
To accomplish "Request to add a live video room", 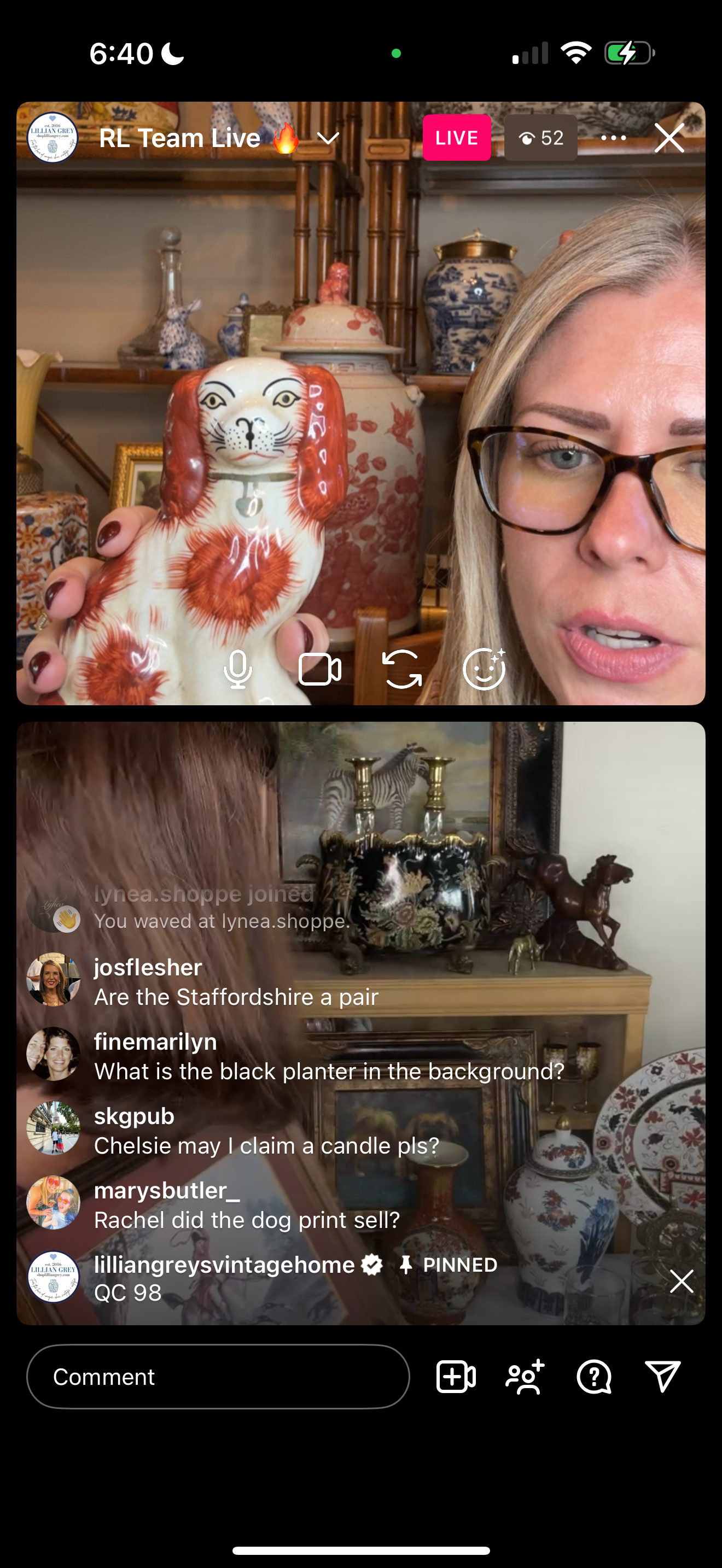I will point(456,1377).
